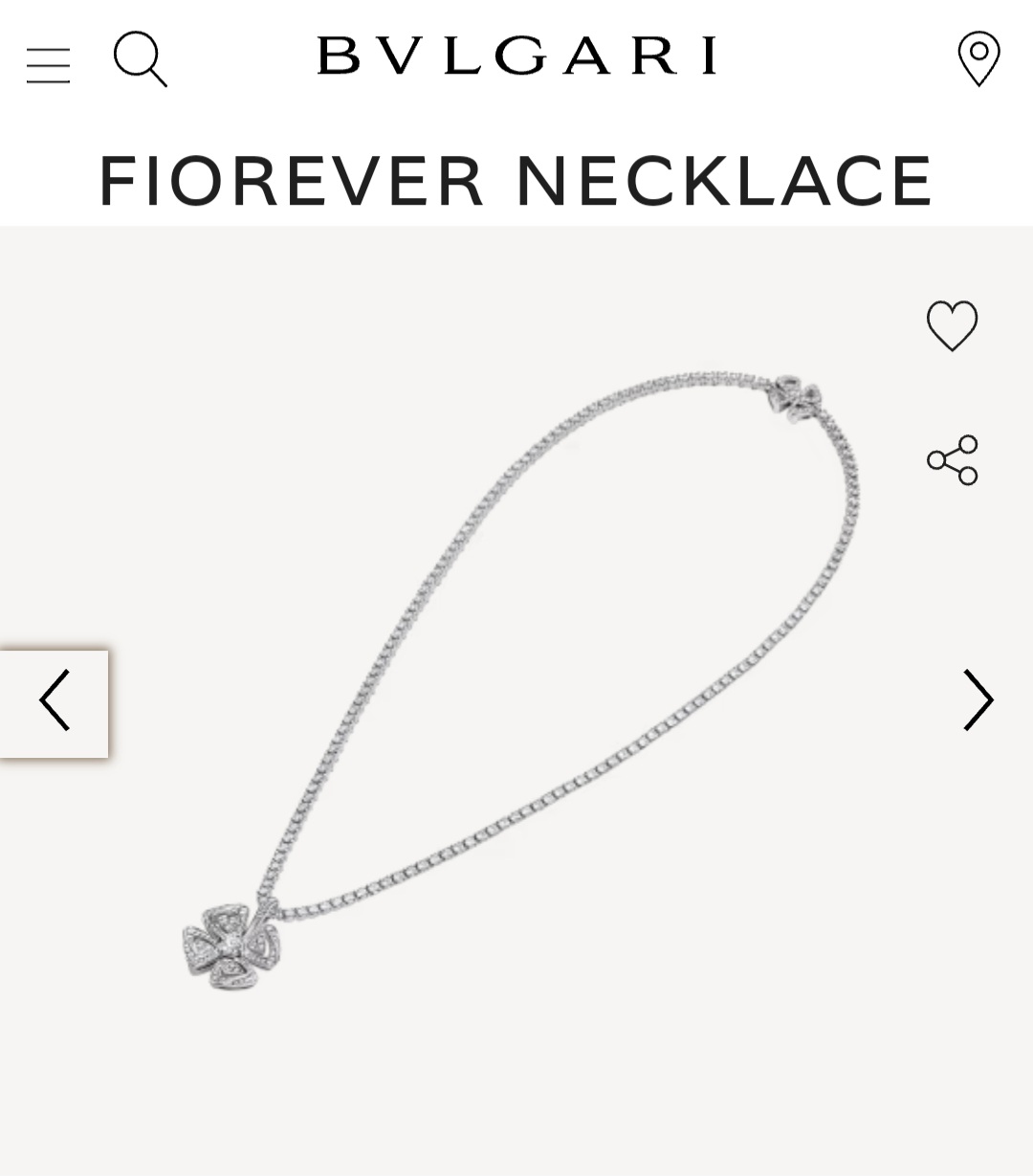Share this Fiorever necklace

point(952,460)
